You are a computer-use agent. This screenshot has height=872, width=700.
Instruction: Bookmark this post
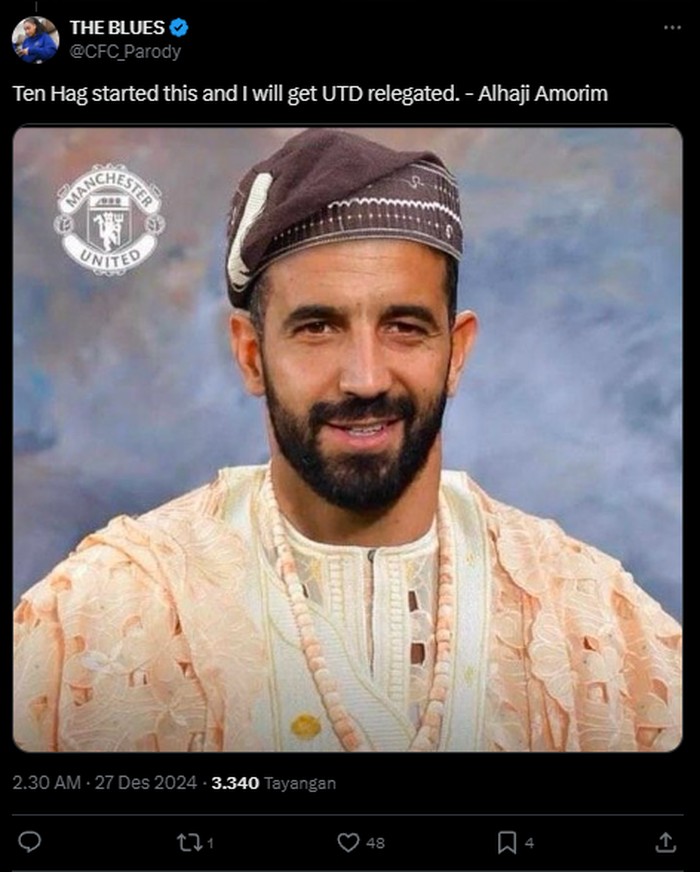pyautogui.click(x=507, y=842)
